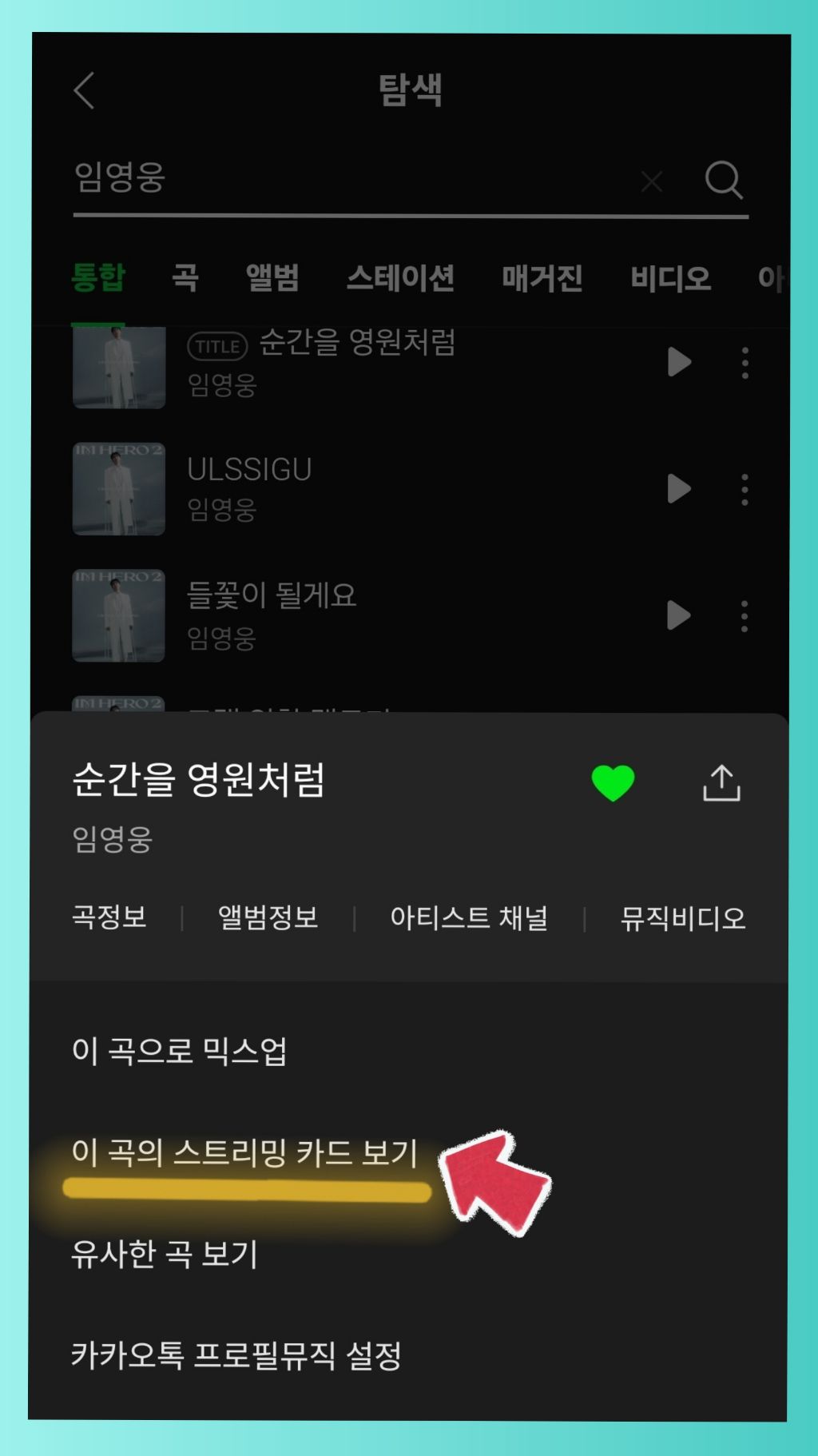The image size is (818, 1456).
Task: Open more options for 들꽃이 될게요
Action: click(745, 616)
